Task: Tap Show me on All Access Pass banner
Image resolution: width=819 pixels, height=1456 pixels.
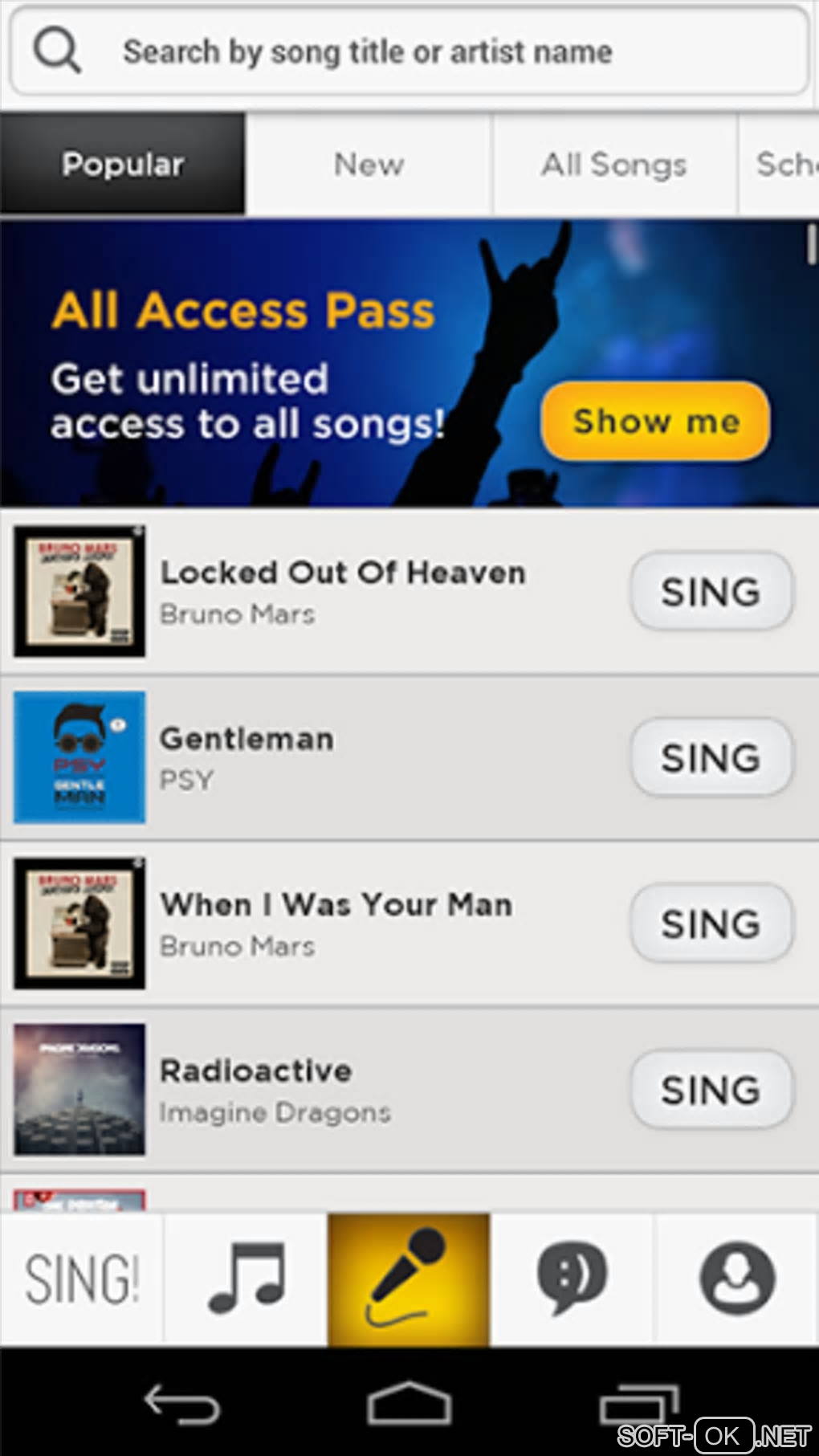Action: point(655,422)
